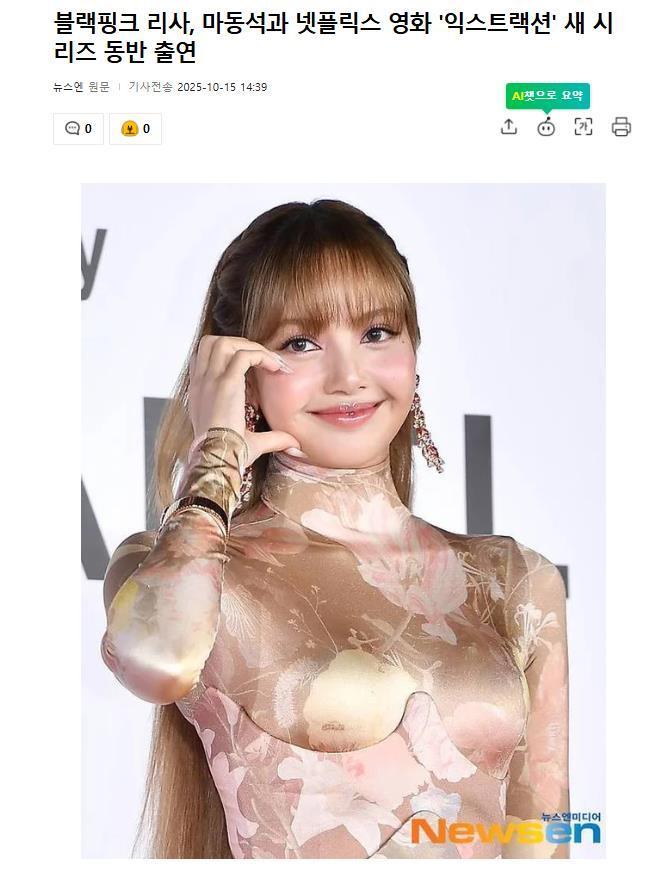Viewport: 660px width, 872px height.
Task: Open the comments button showing 0
Action: [78, 128]
